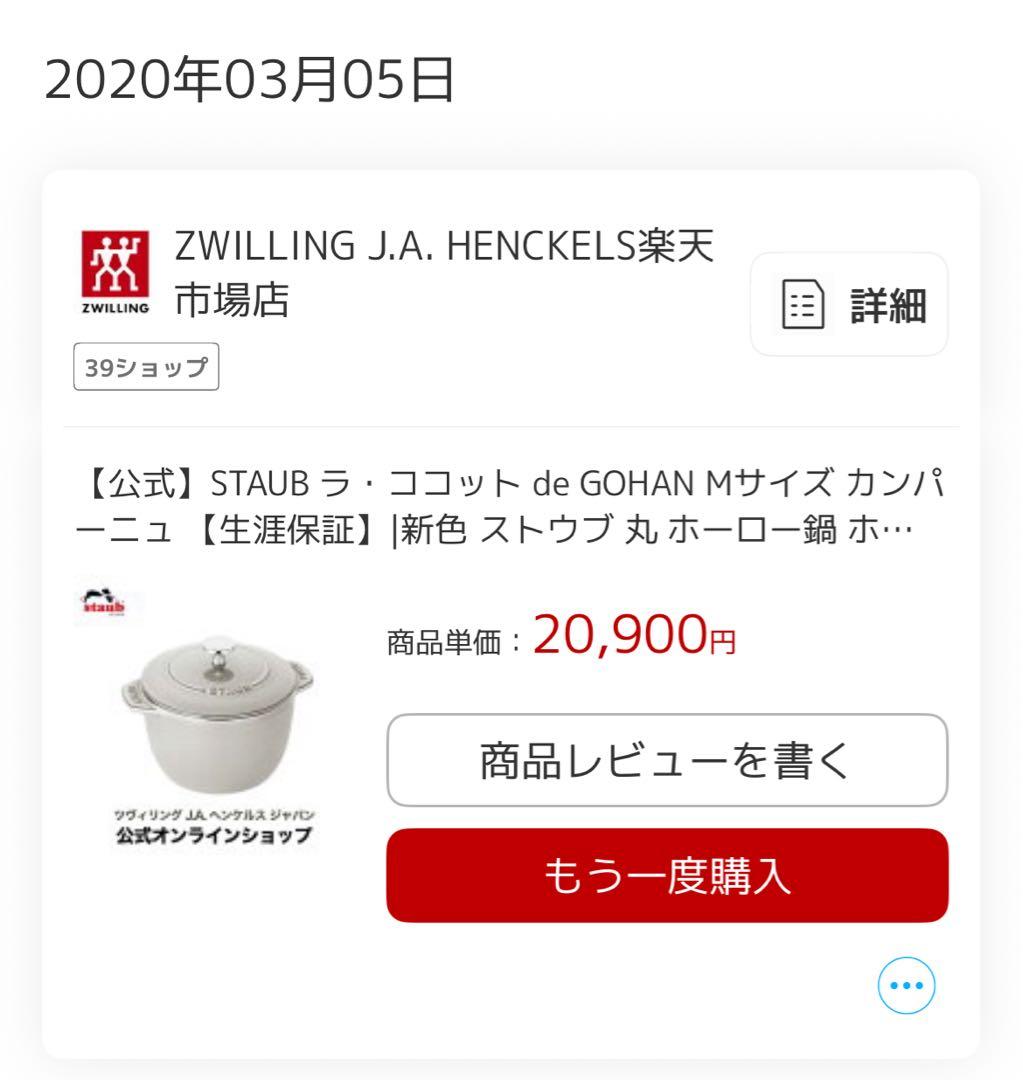Open ZWILLING J.A. HENCKELS楽天市場店 store page

pos(440,275)
